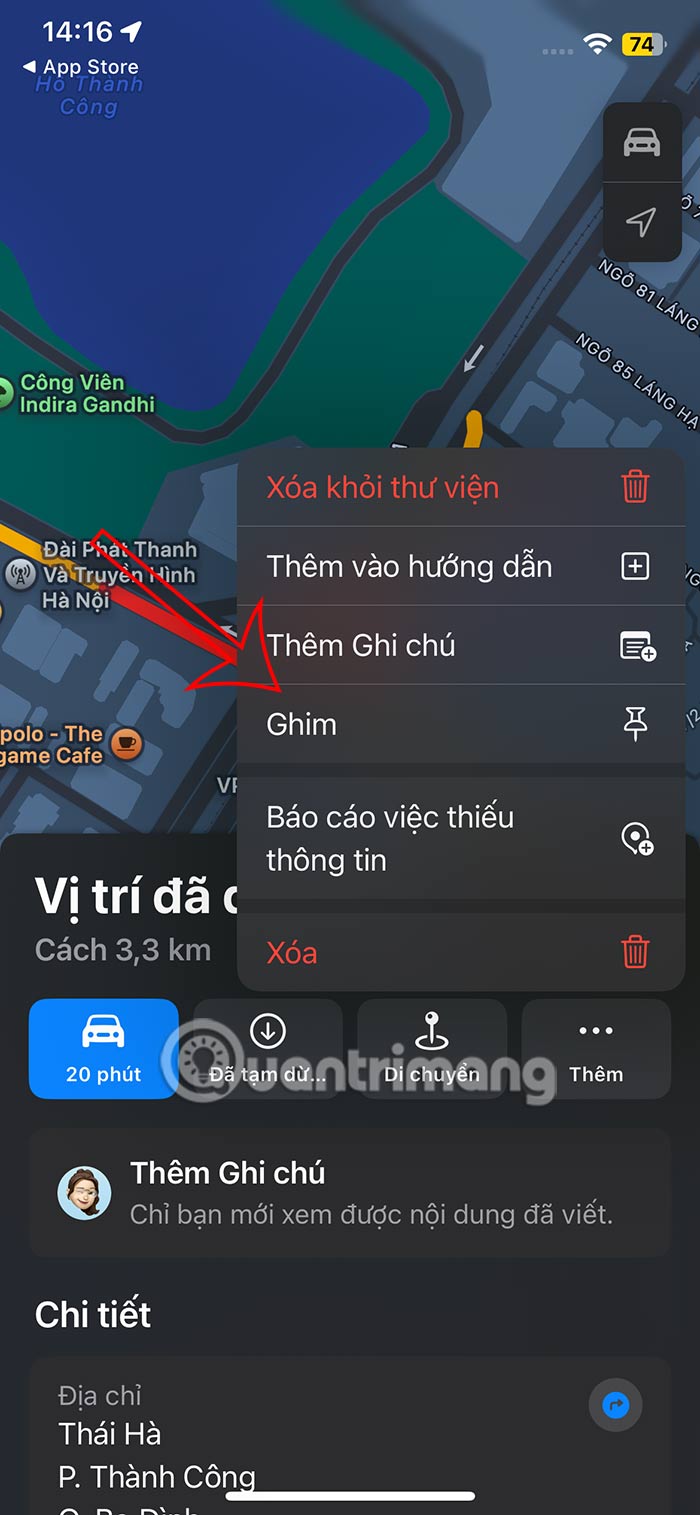The width and height of the screenshot is (700, 1515).
Task: Pin location with Ghim
Action: (x=460, y=724)
